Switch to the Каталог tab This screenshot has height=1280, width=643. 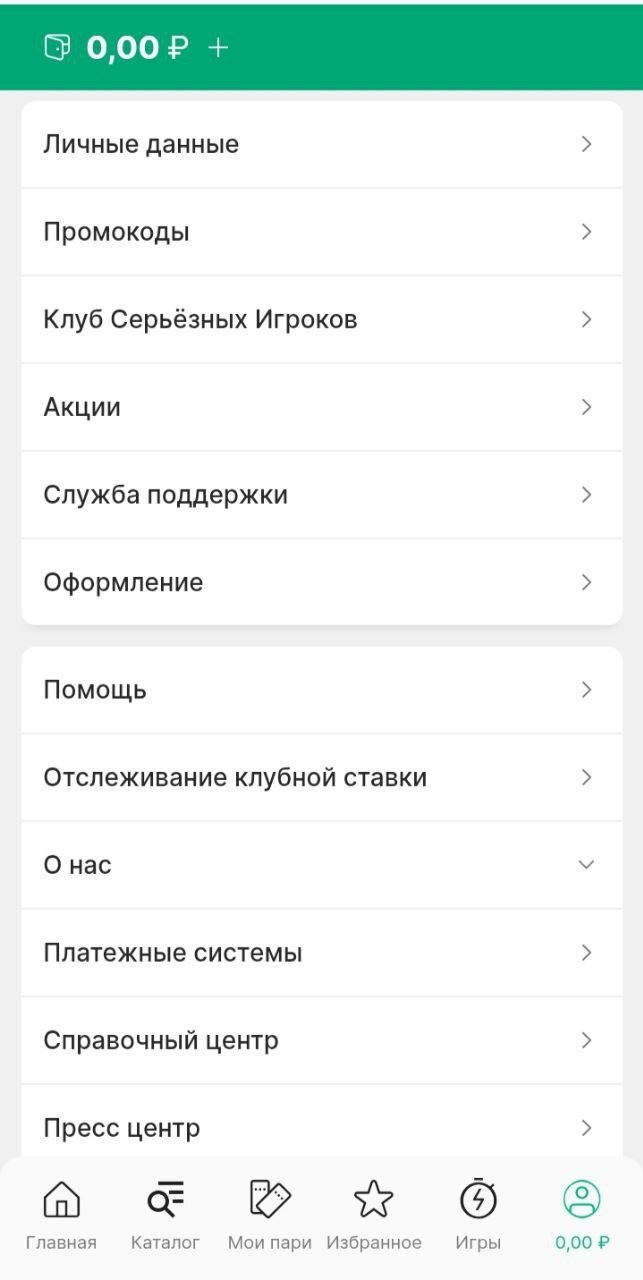[166, 1214]
